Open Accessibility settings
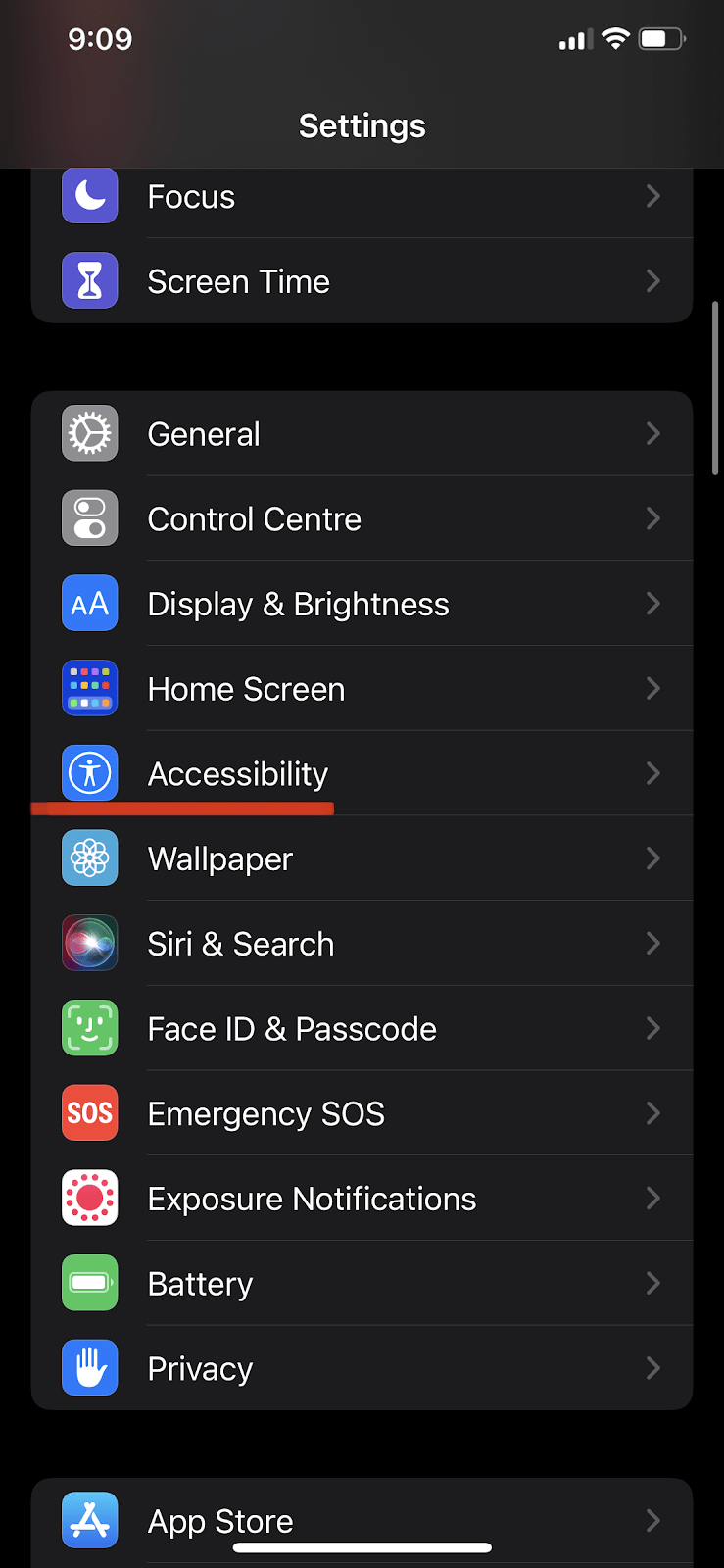 coord(362,773)
